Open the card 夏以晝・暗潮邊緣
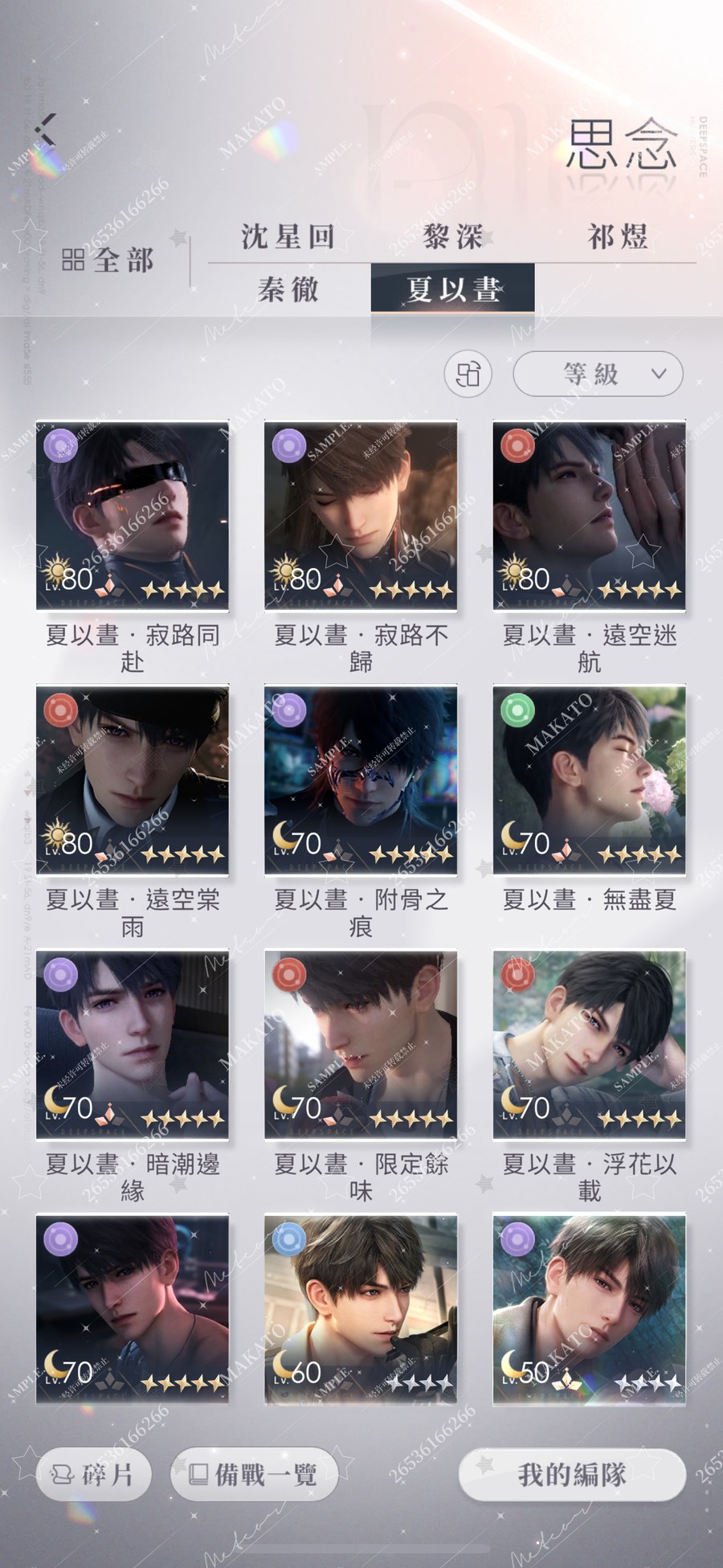Screen dimensions: 723x1568 coord(133,1045)
